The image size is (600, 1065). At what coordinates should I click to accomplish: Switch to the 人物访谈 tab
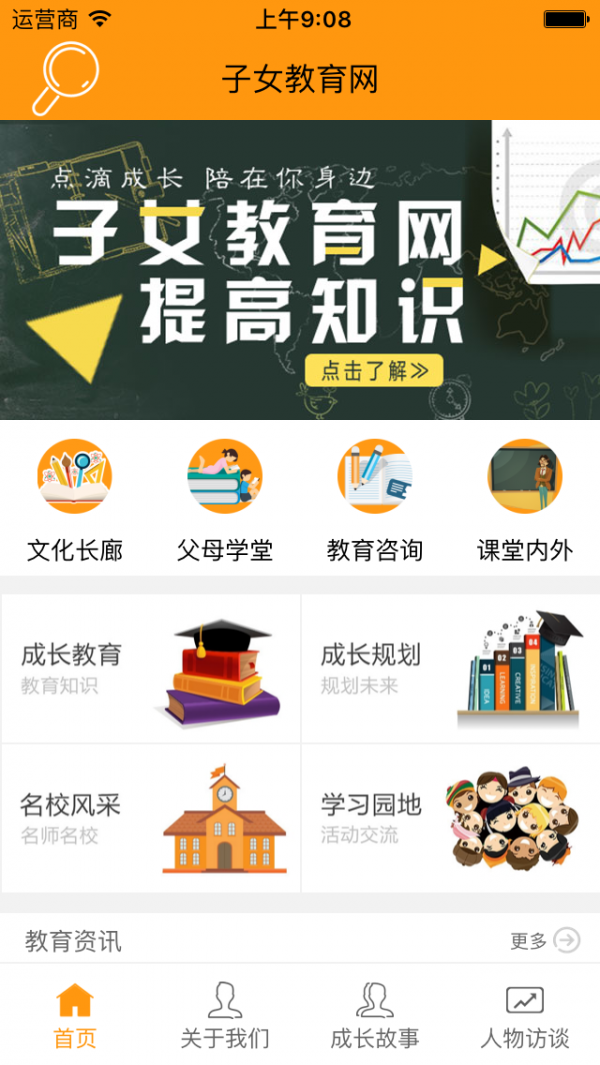pos(525,1015)
